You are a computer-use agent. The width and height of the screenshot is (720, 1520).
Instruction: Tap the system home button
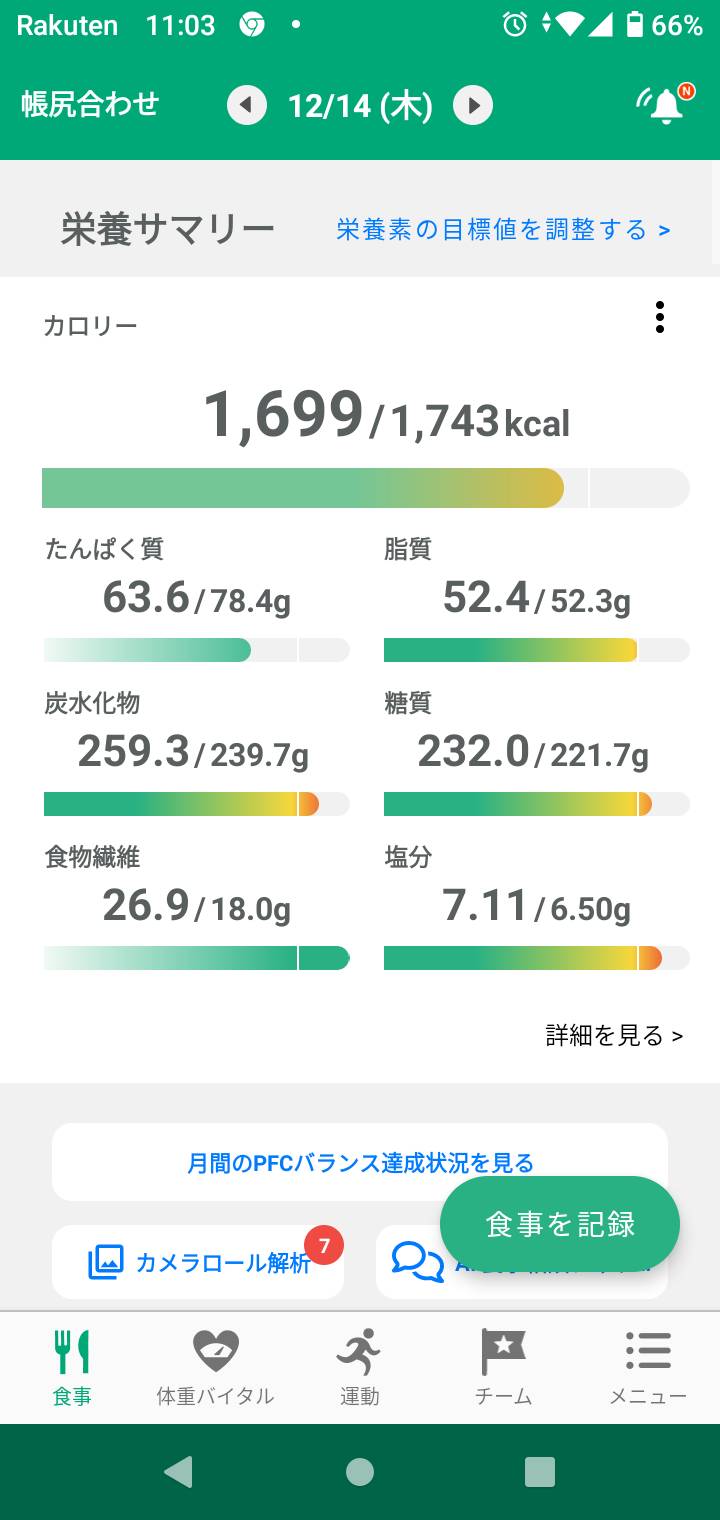tap(360, 1472)
